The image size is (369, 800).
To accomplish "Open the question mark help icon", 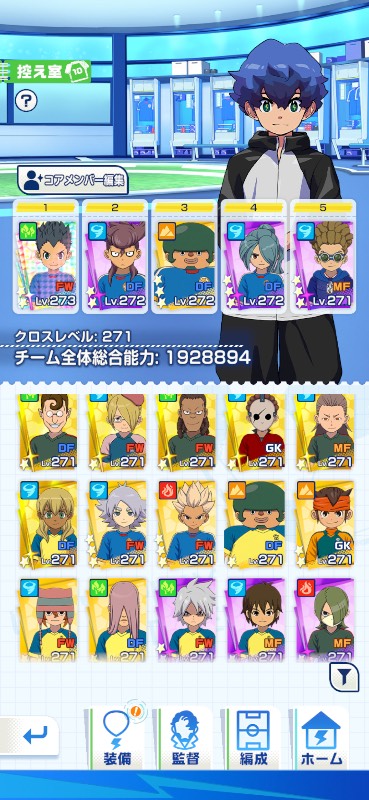I will click(26, 101).
